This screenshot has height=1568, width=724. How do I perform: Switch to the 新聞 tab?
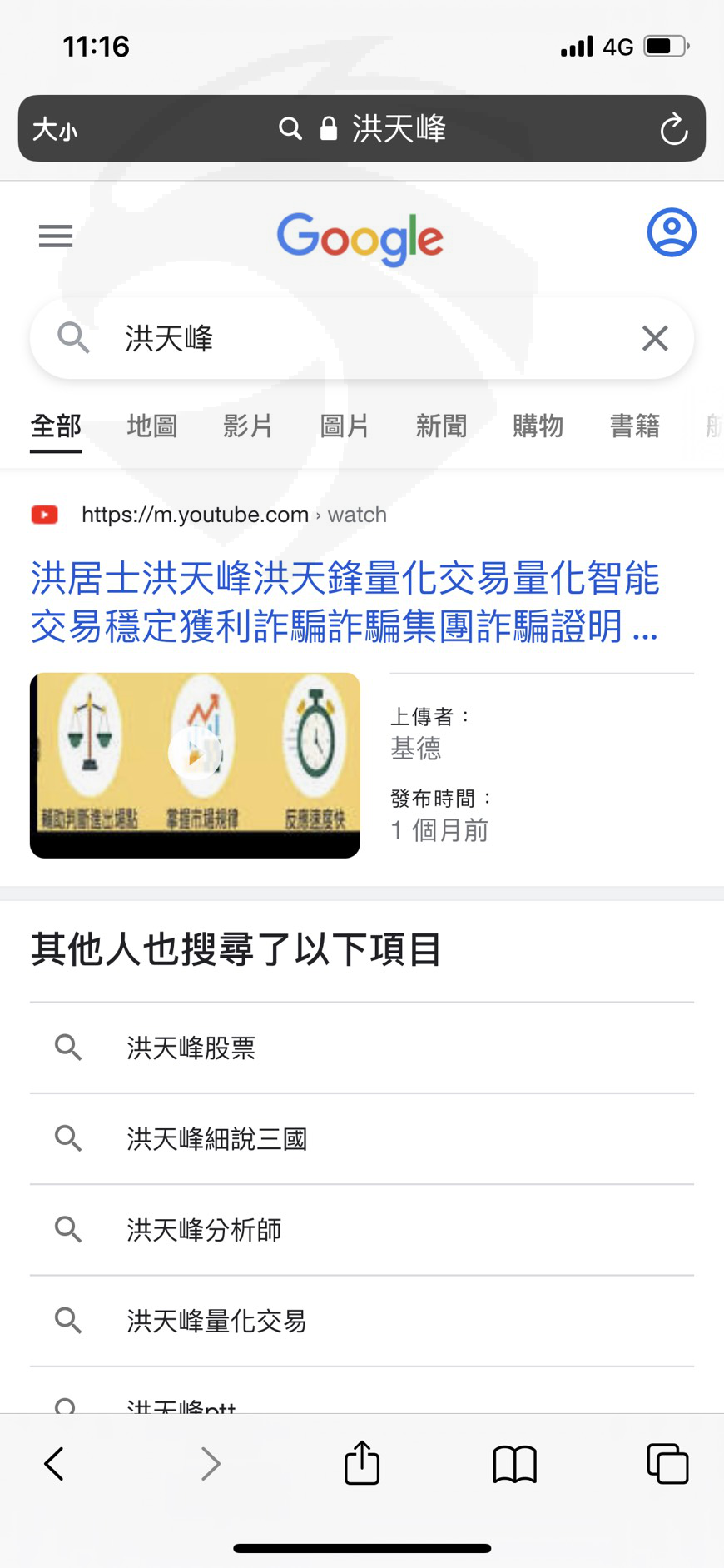441,426
